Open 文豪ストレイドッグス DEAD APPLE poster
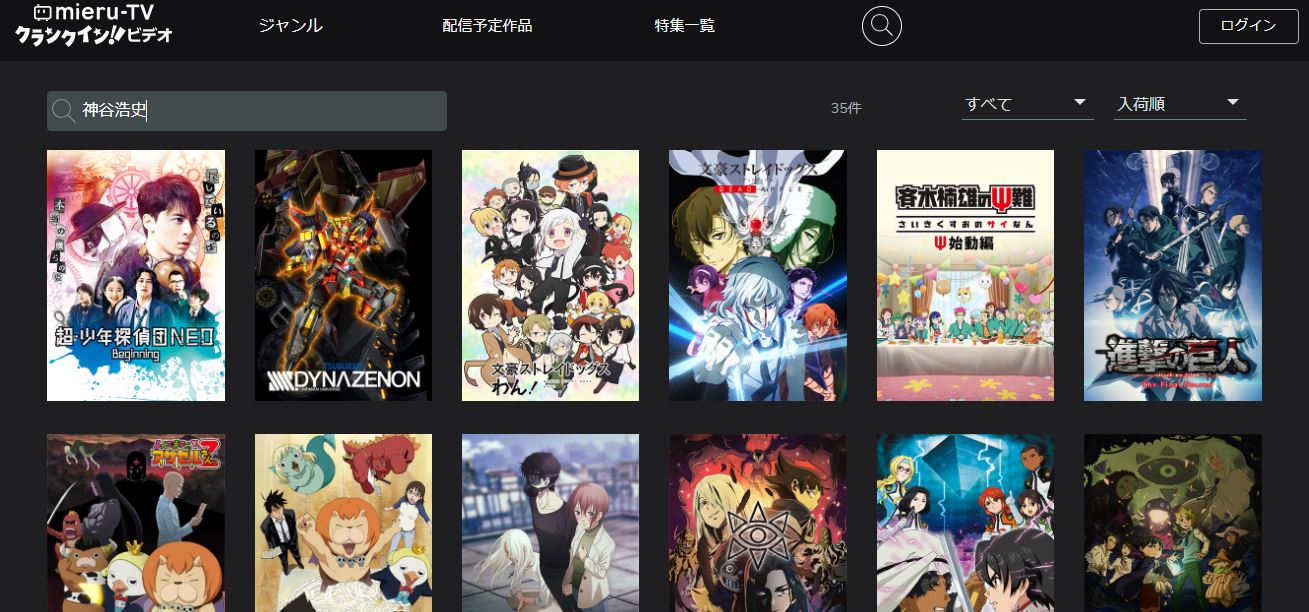The width and height of the screenshot is (1309, 612). pos(757,275)
